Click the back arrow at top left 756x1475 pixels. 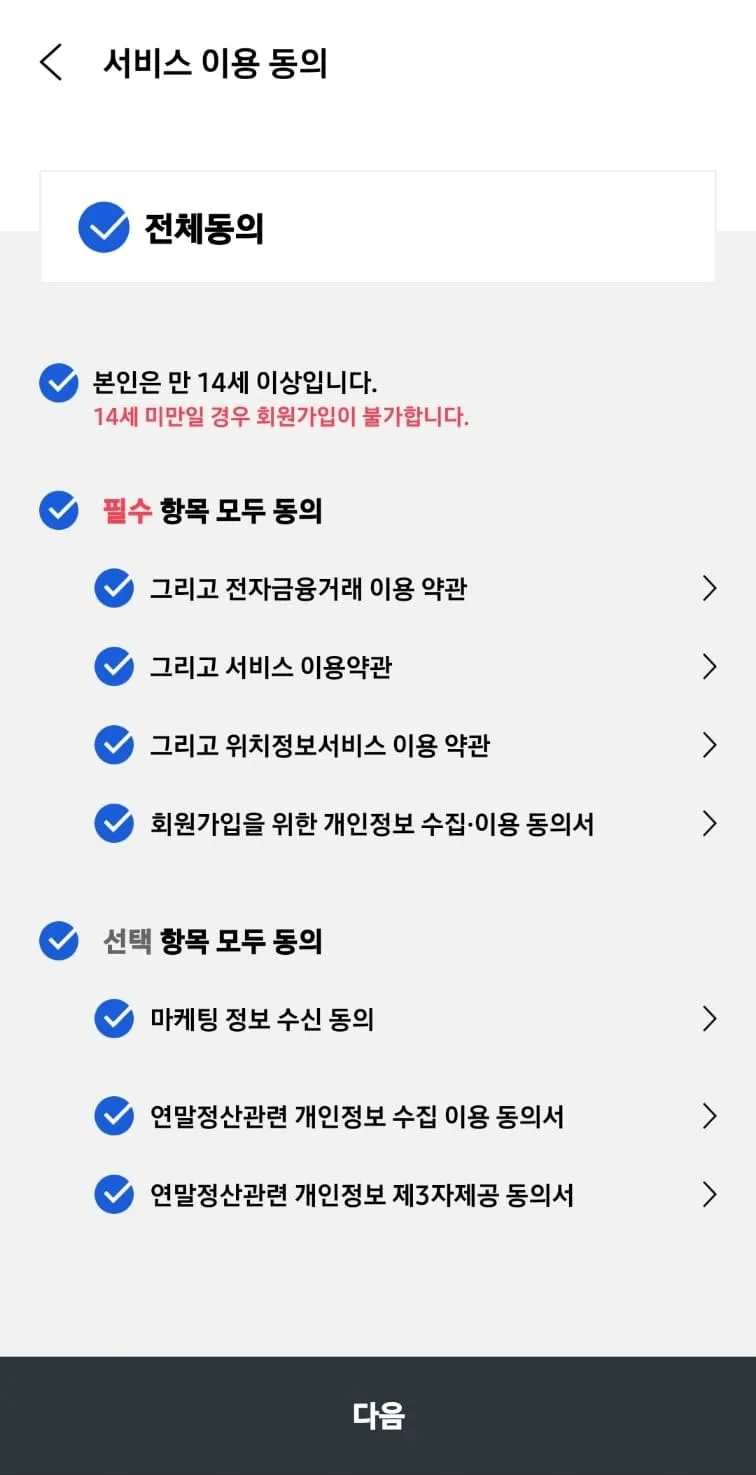(50, 62)
